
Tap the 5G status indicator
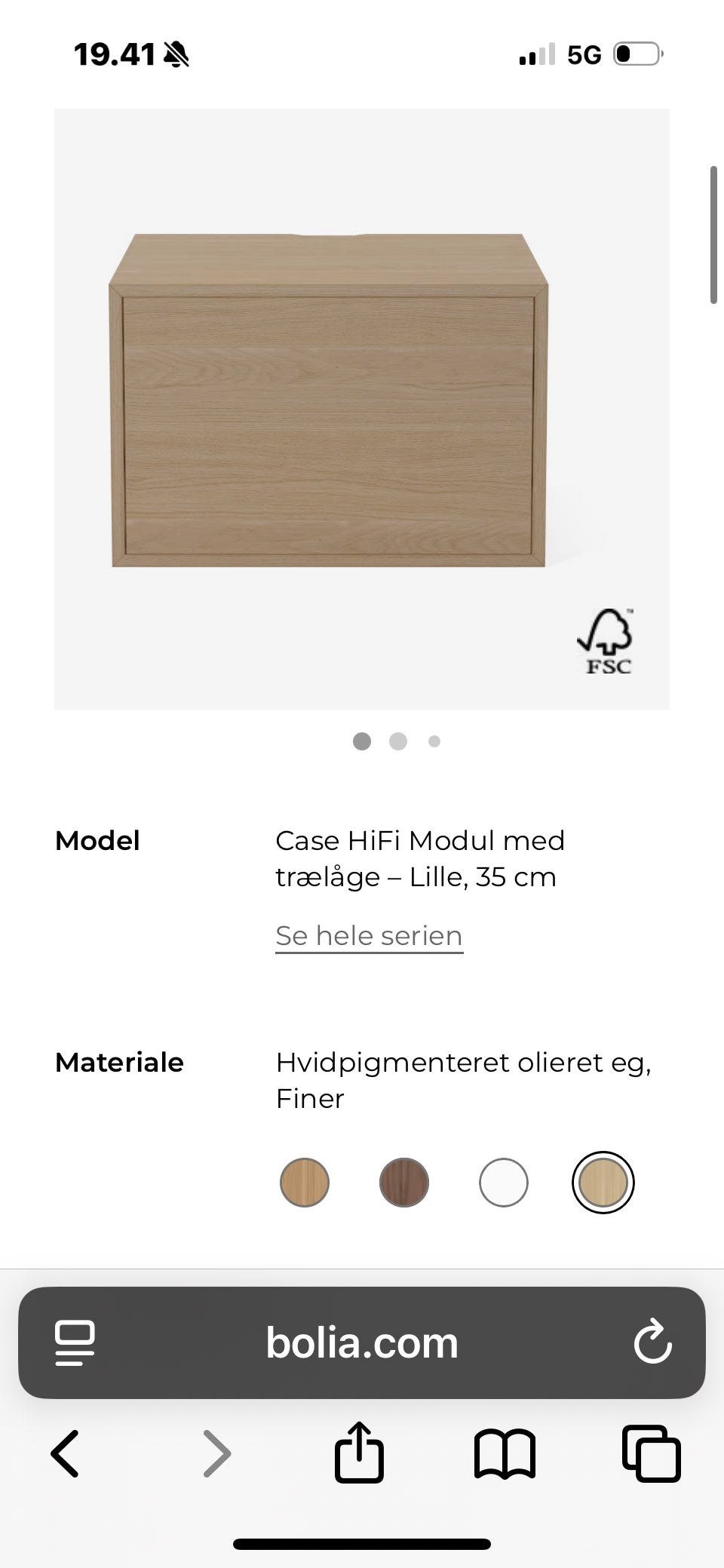click(584, 55)
